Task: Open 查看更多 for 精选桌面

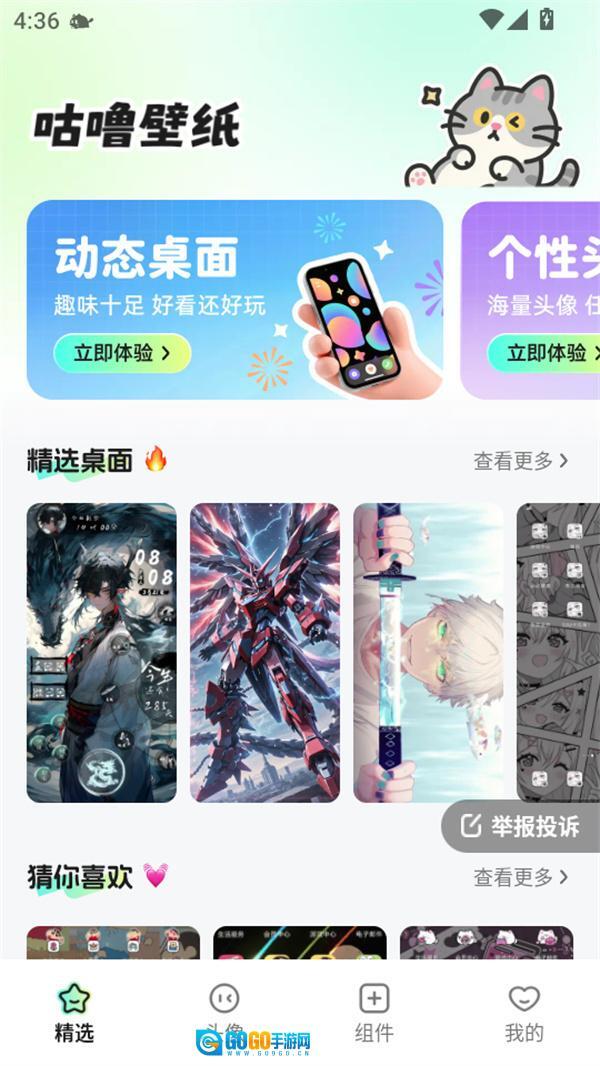Action: (520, 461)
